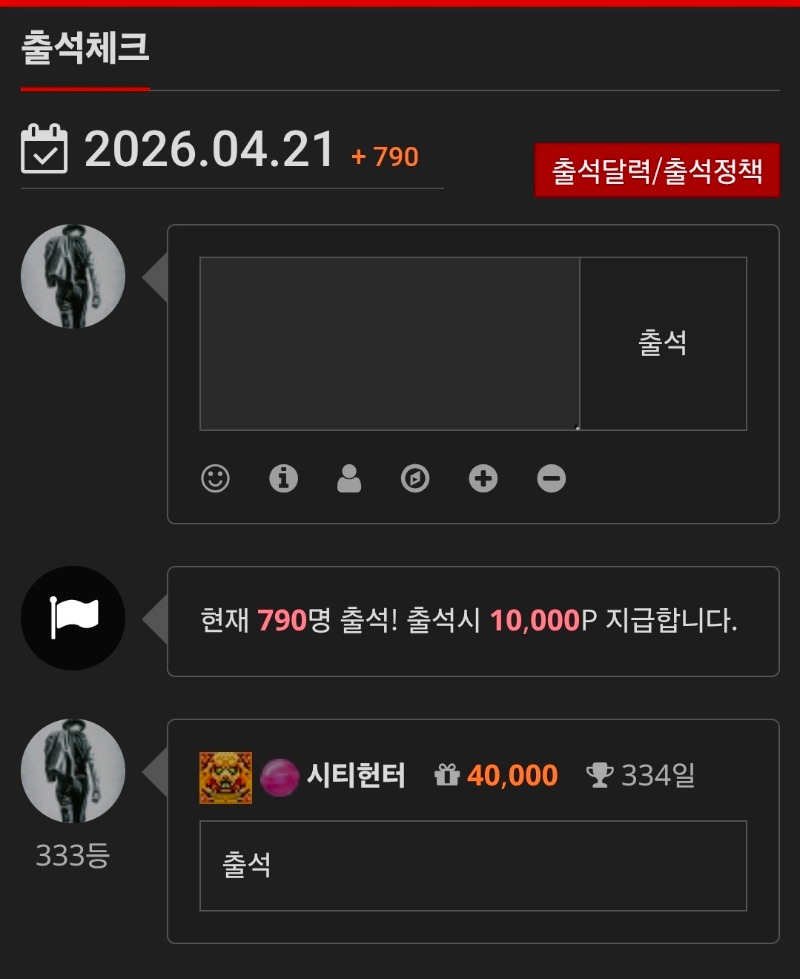Shrink text box with minus icon

(x=551, y=479)
